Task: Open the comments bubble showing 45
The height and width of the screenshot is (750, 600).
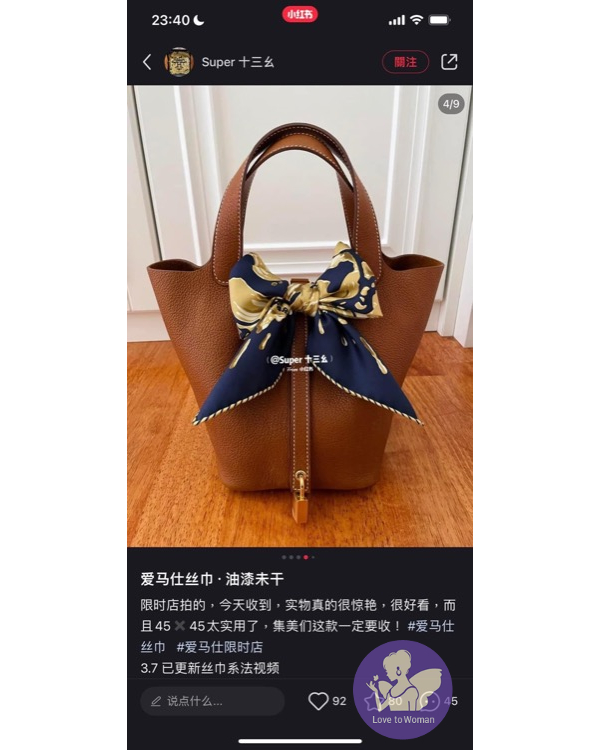Action: click(x=430, y=701)
